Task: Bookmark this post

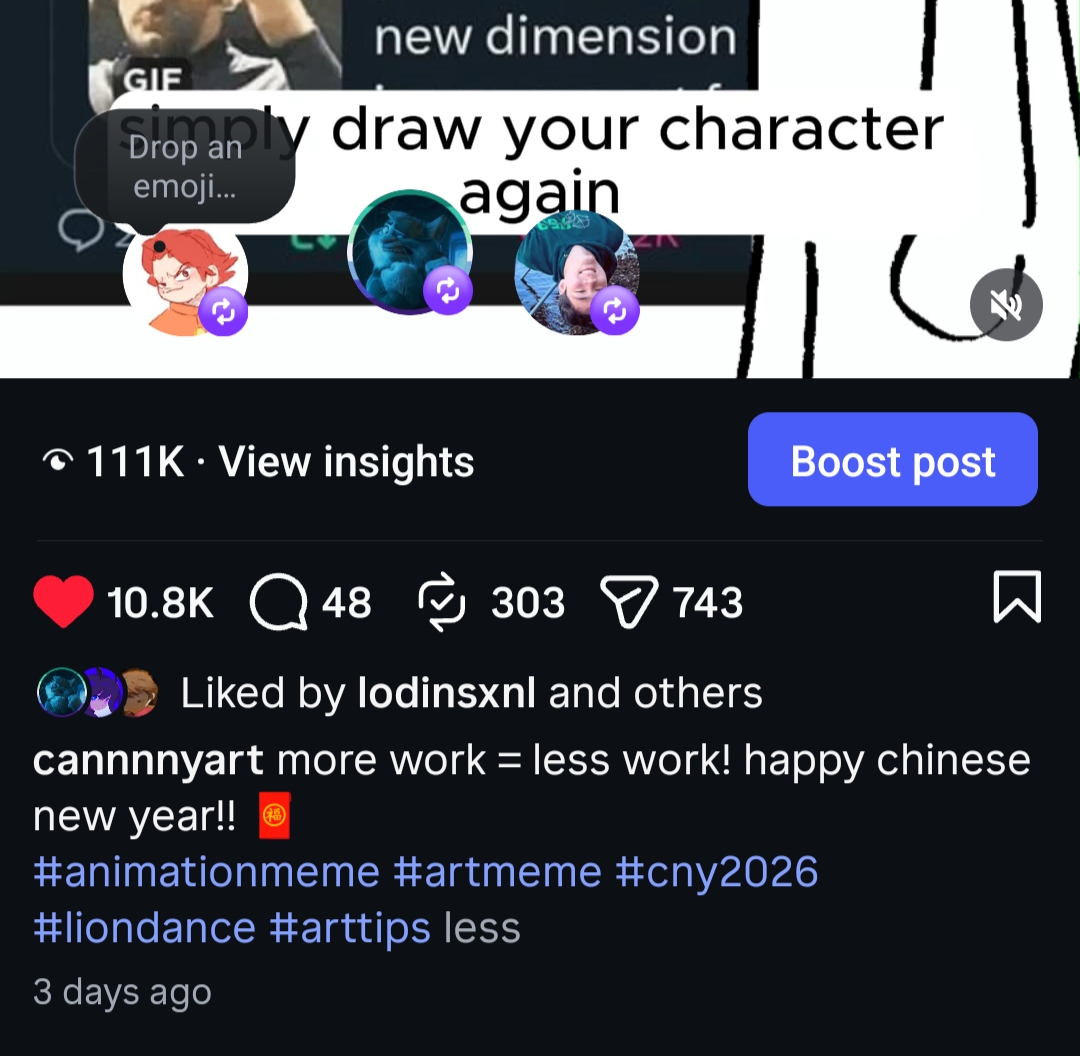Action: coord(1017,597)
